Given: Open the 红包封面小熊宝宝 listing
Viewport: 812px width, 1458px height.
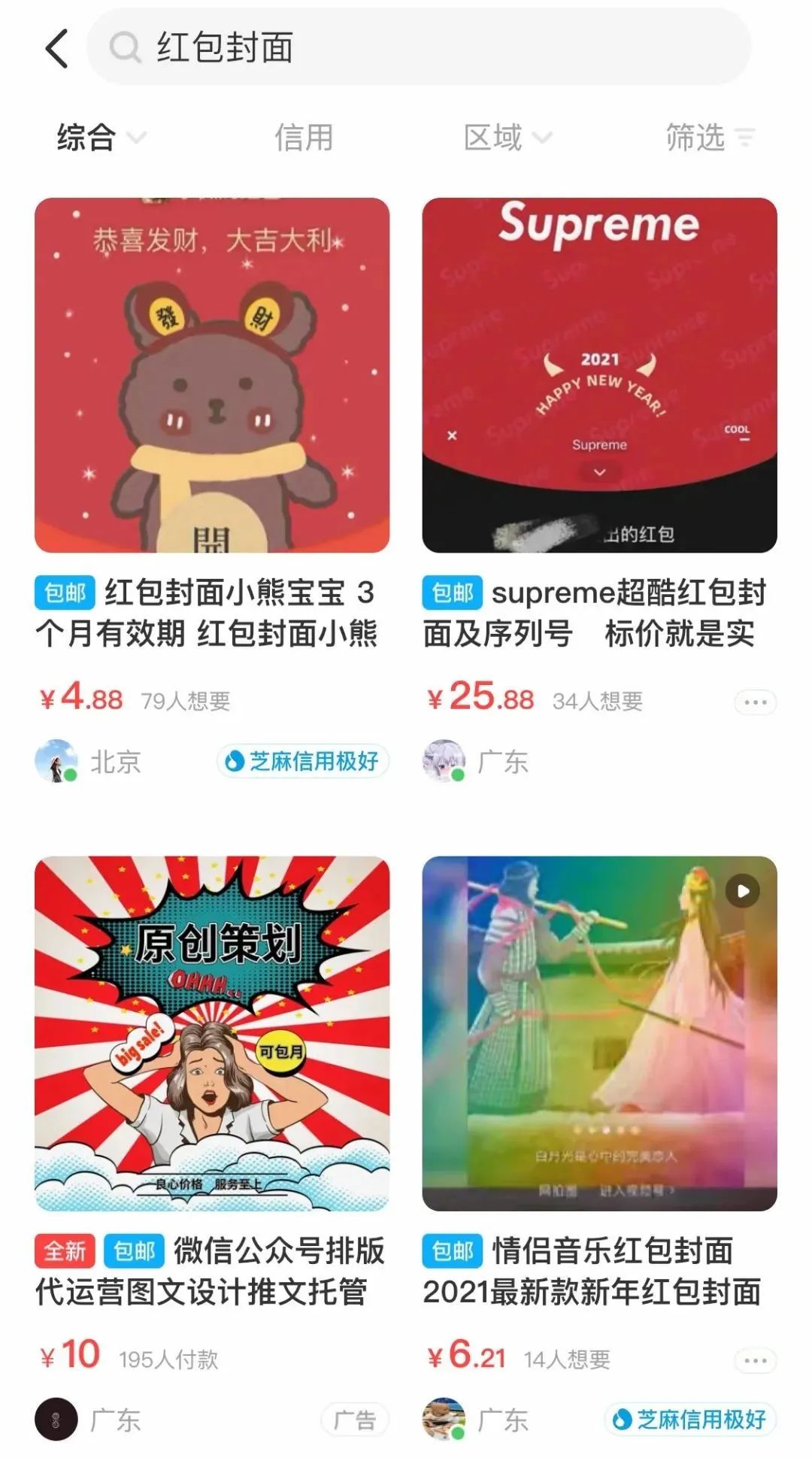Looking at the screenshot, I should click(x=212, y=375).
